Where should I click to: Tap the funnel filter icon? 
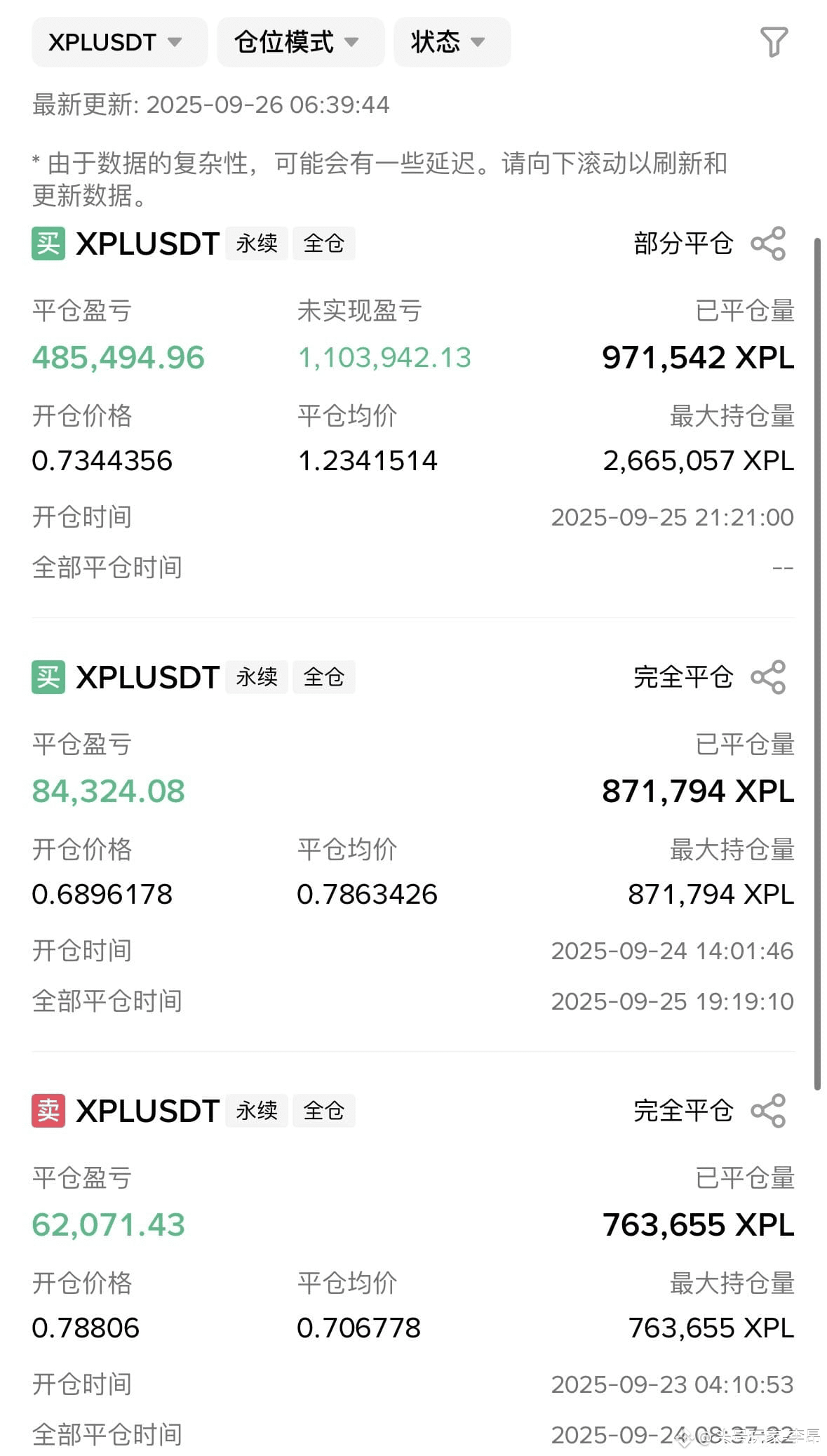[x=774, y=42]
